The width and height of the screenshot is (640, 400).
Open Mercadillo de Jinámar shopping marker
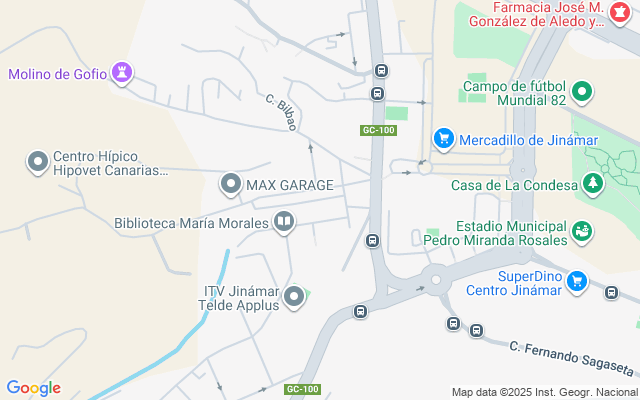444,138
